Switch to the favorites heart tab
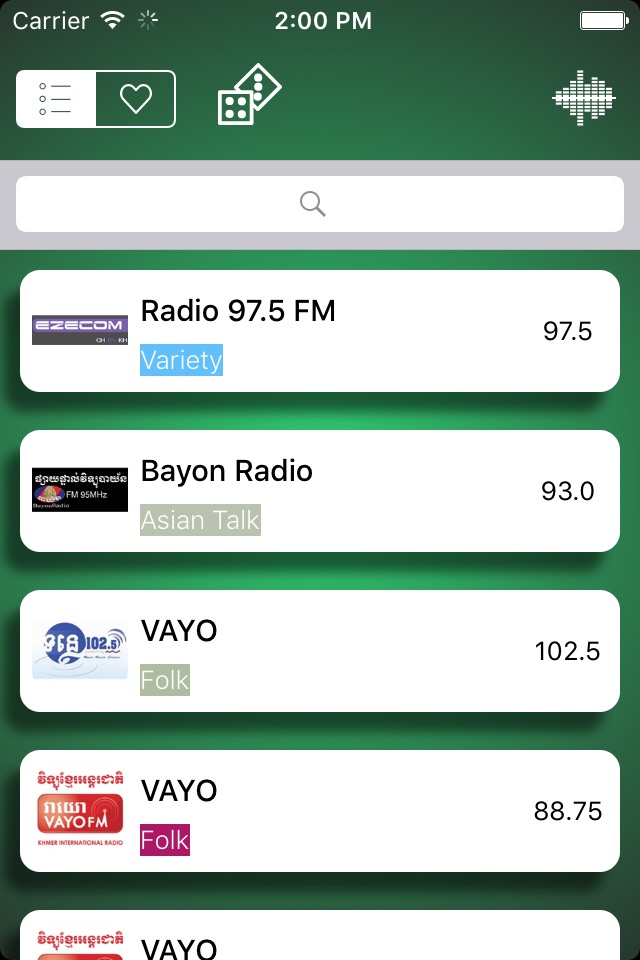640x960 pixels. point(136,99)
